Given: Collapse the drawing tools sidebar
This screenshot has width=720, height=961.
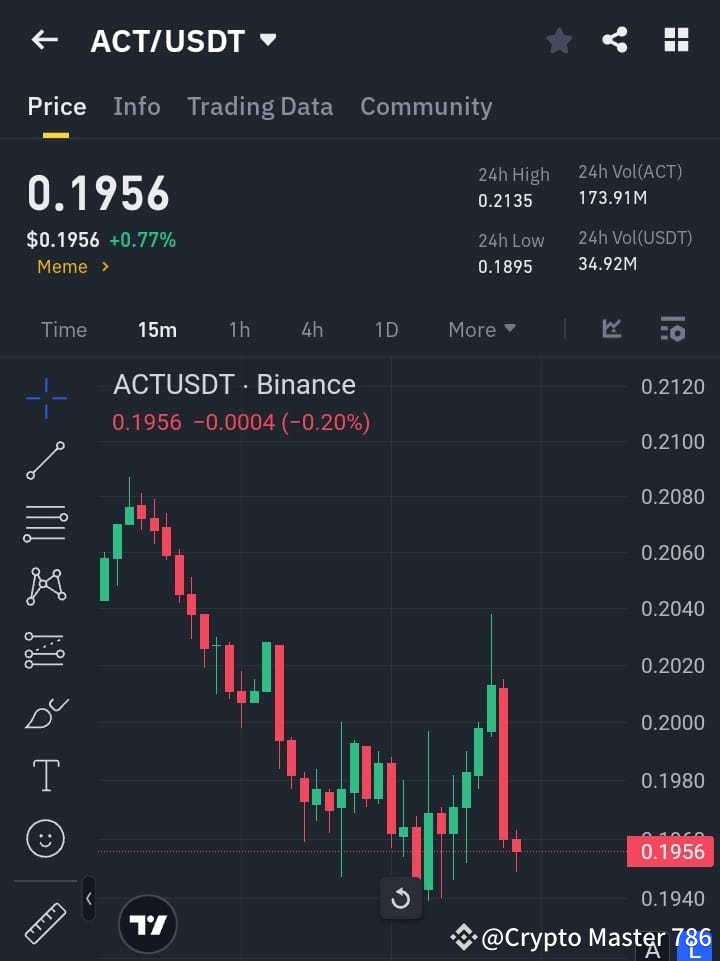Looking at the screenshot, I should 88,899.
